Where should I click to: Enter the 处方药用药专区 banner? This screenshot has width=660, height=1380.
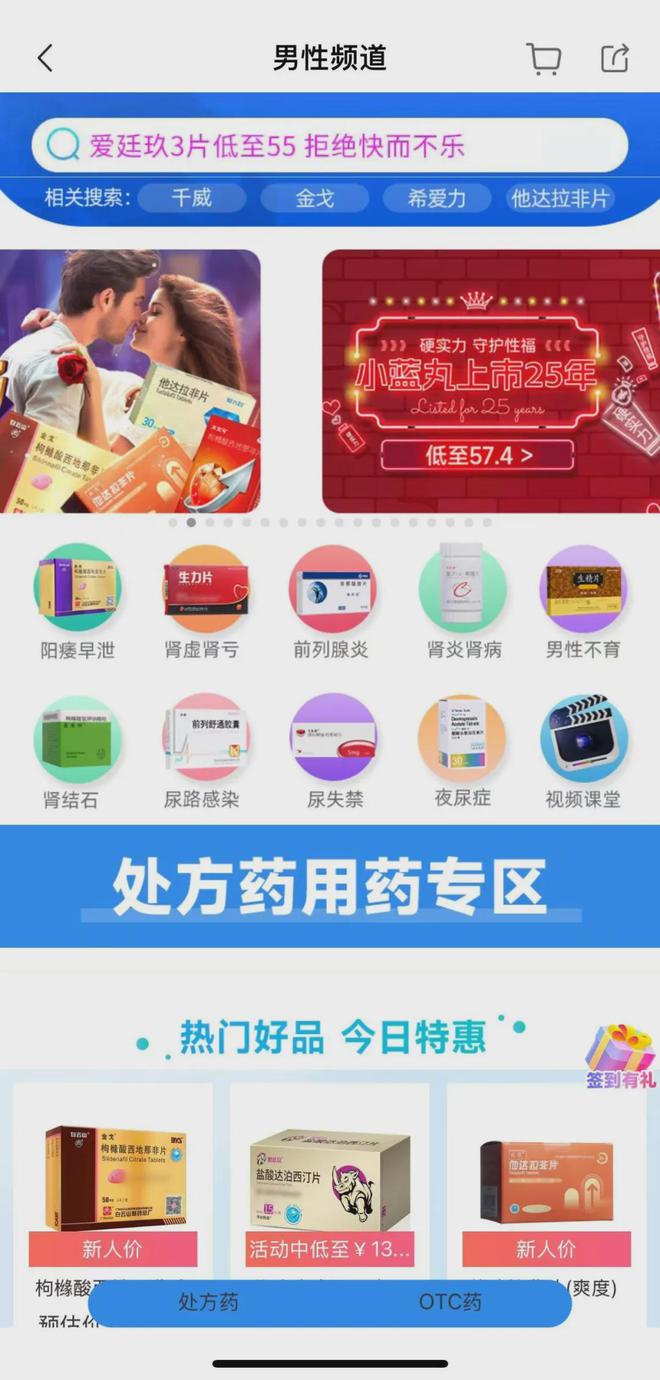[330, 886]
